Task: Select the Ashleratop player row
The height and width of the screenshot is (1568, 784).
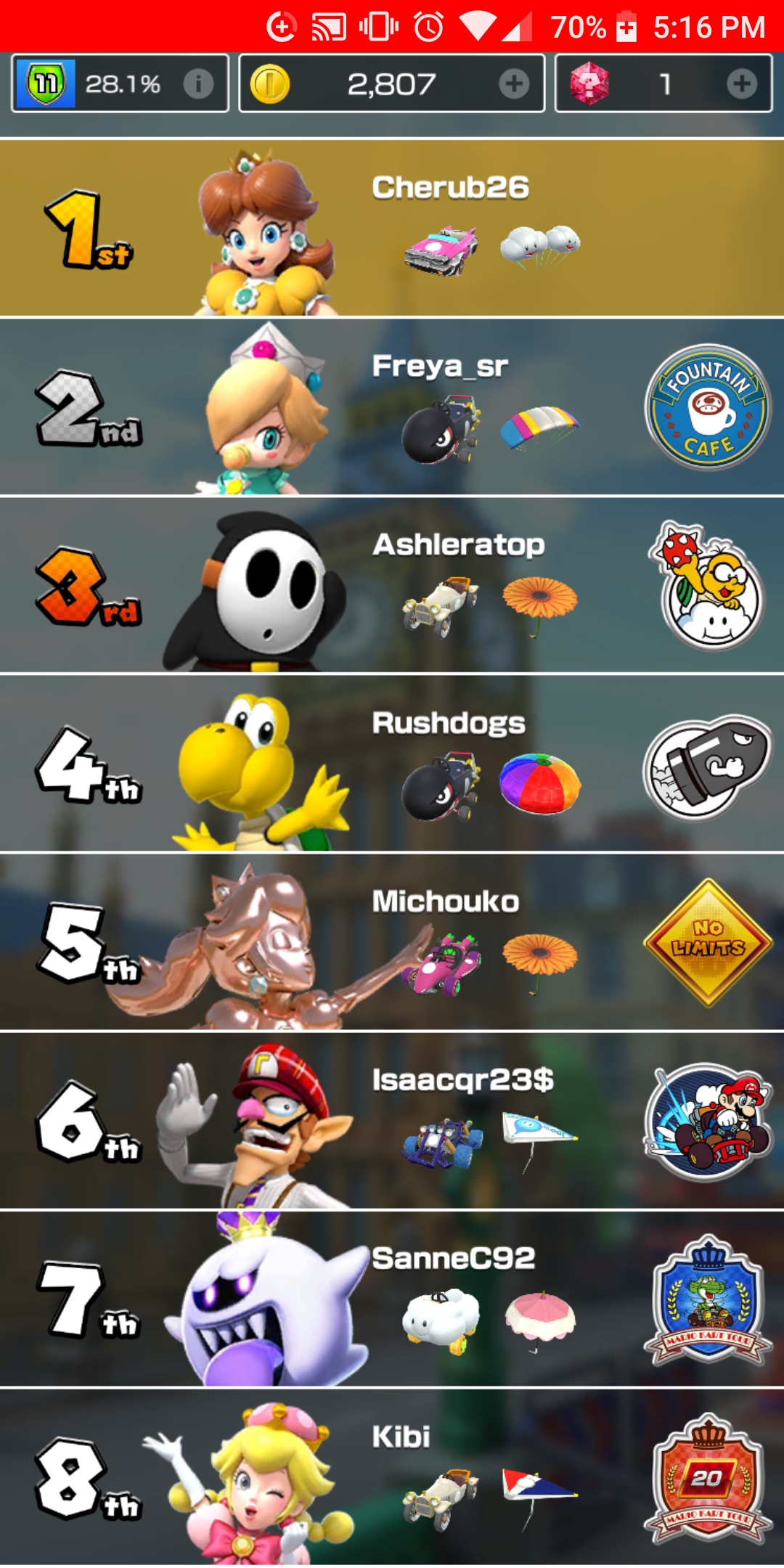Action: (392, 585)
